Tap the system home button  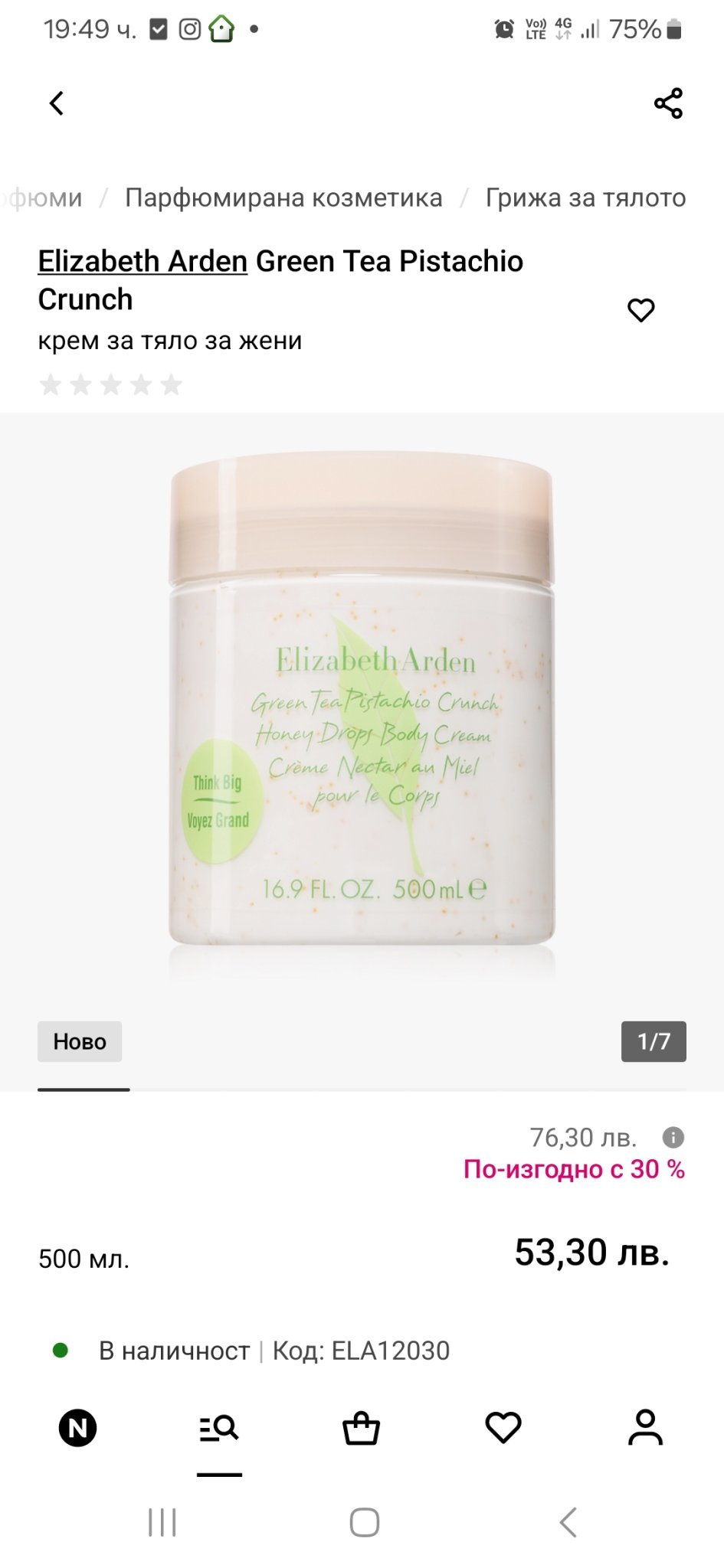click(364, 1522)
